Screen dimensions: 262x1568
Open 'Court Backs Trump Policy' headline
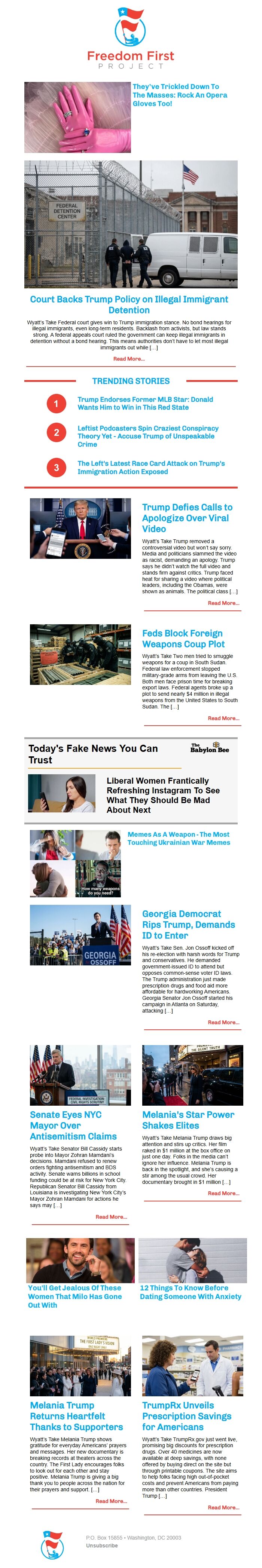pos(129,304)
